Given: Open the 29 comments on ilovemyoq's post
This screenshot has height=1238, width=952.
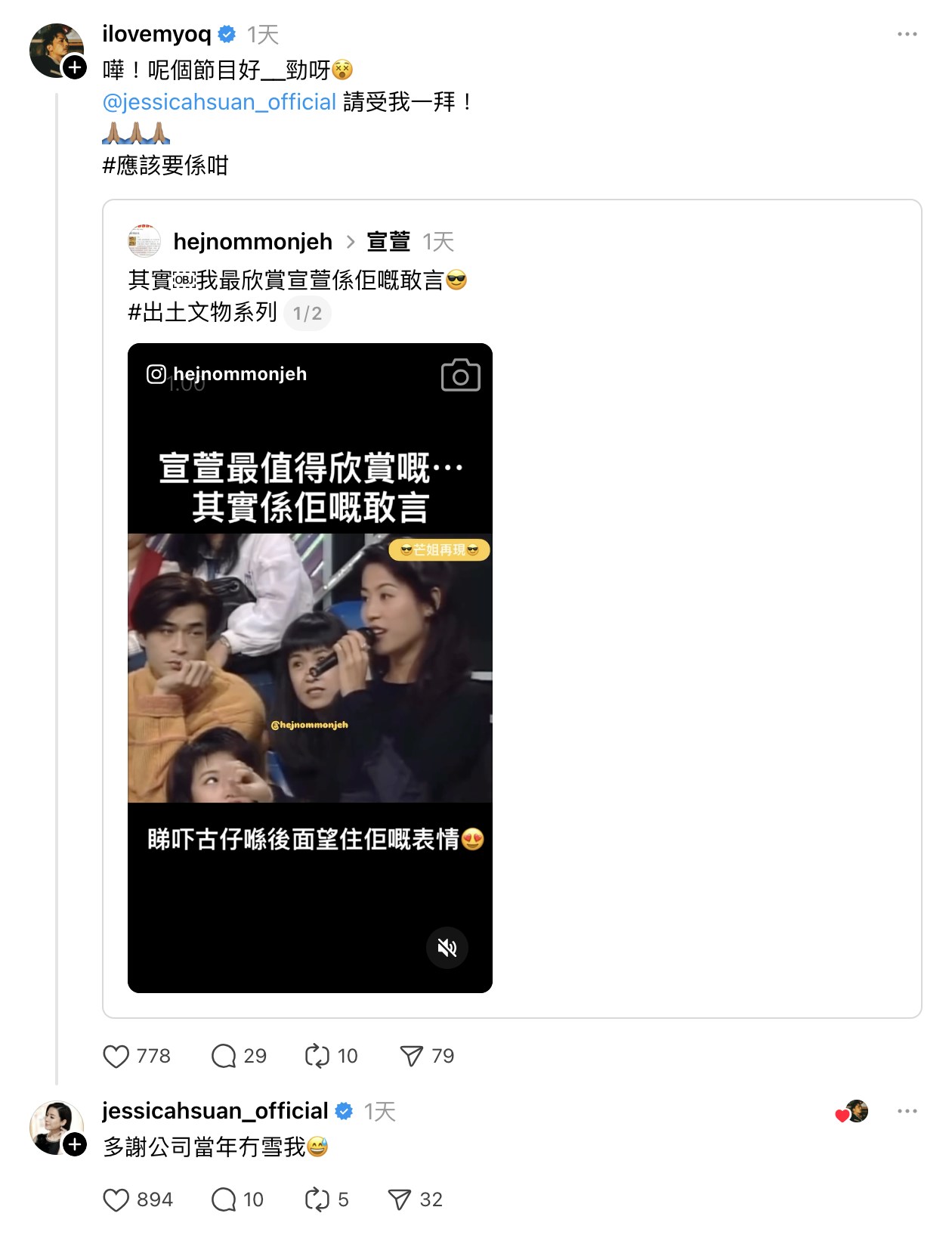Looking at the screenshot, I should [224, 1056].
